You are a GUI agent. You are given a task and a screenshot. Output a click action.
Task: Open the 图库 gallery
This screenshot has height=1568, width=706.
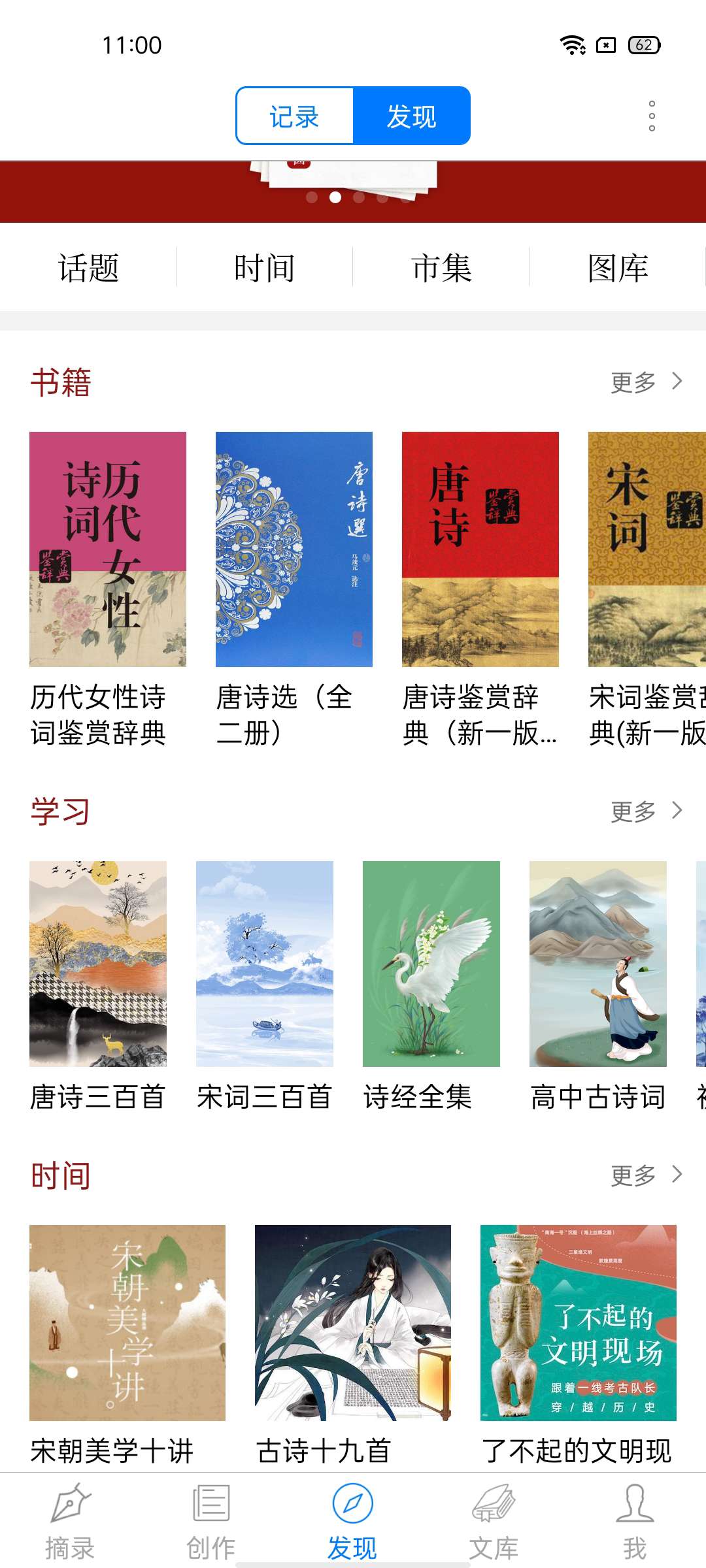(618, 268)
